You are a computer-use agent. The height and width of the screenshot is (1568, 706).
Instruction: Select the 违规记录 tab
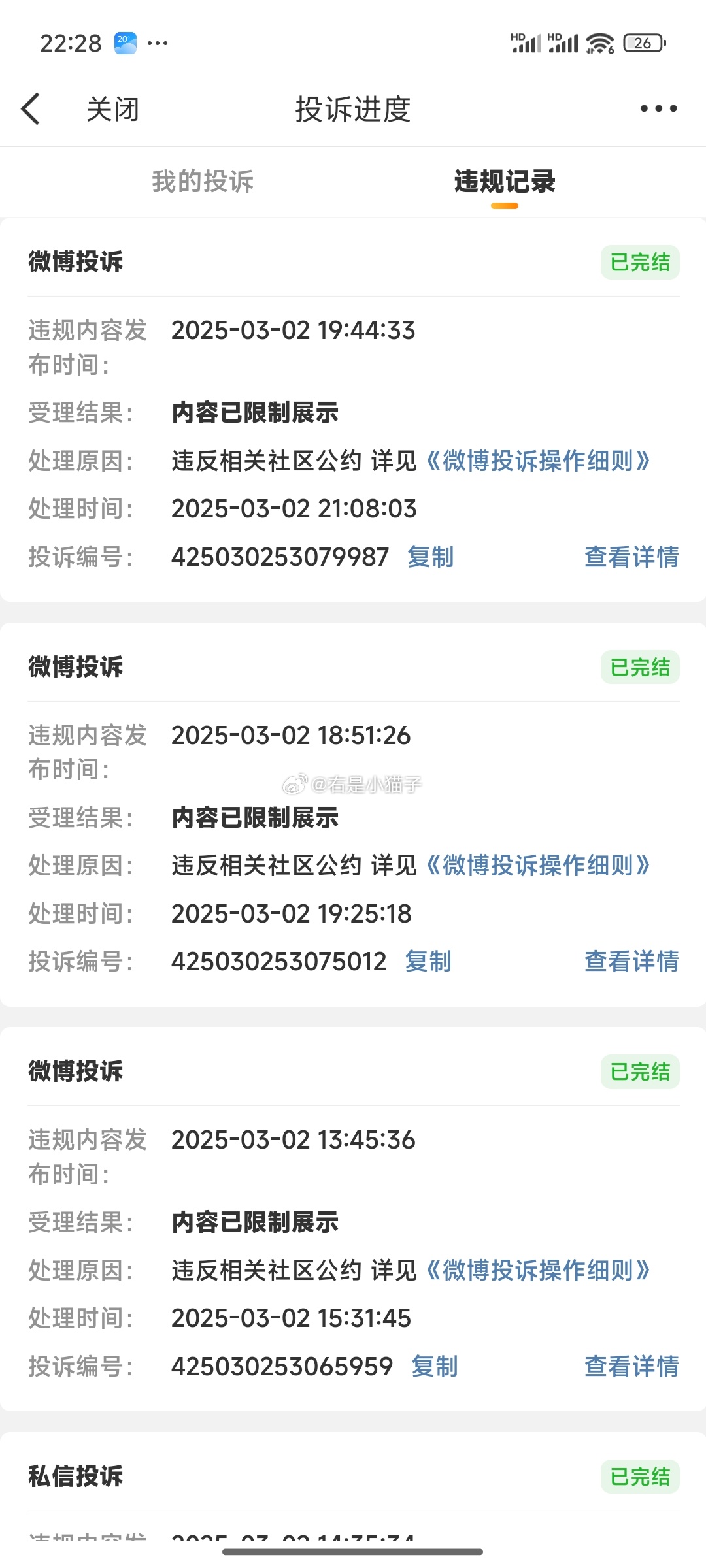[505, 182]
